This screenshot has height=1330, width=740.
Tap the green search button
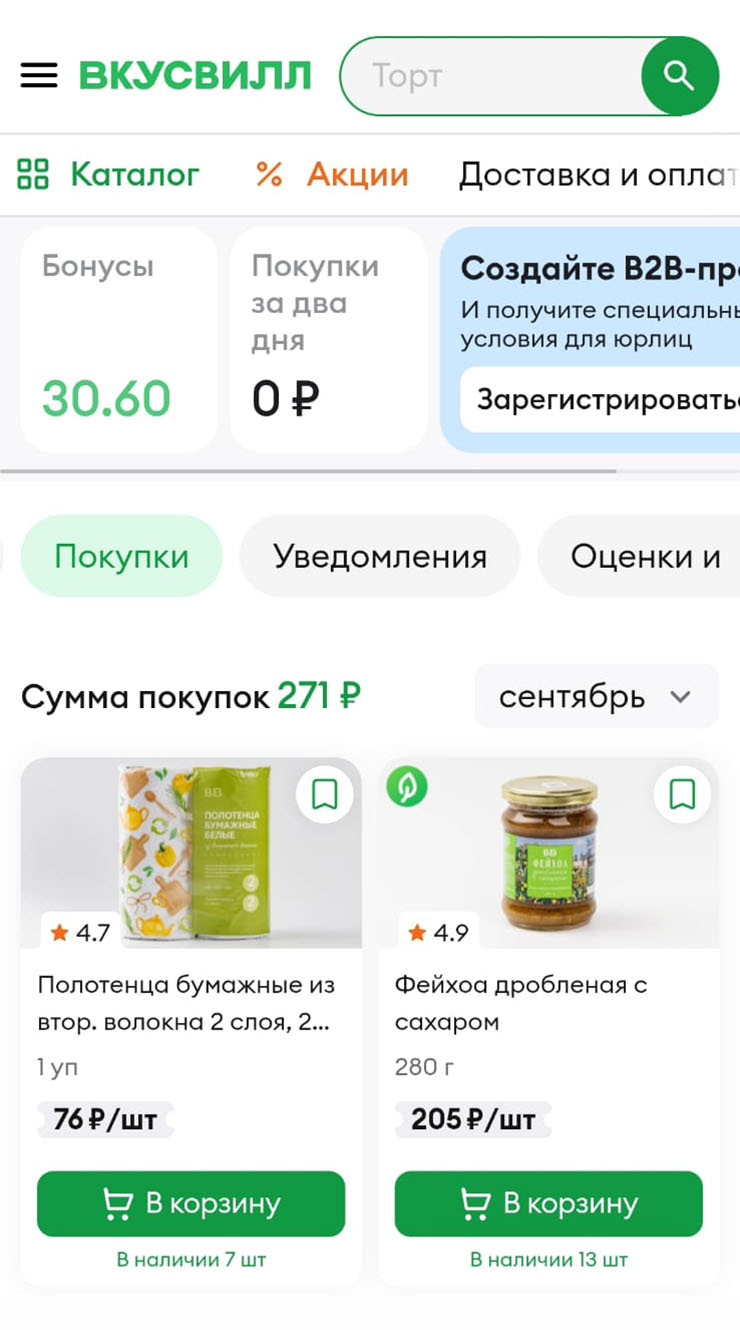click(679, 76)
